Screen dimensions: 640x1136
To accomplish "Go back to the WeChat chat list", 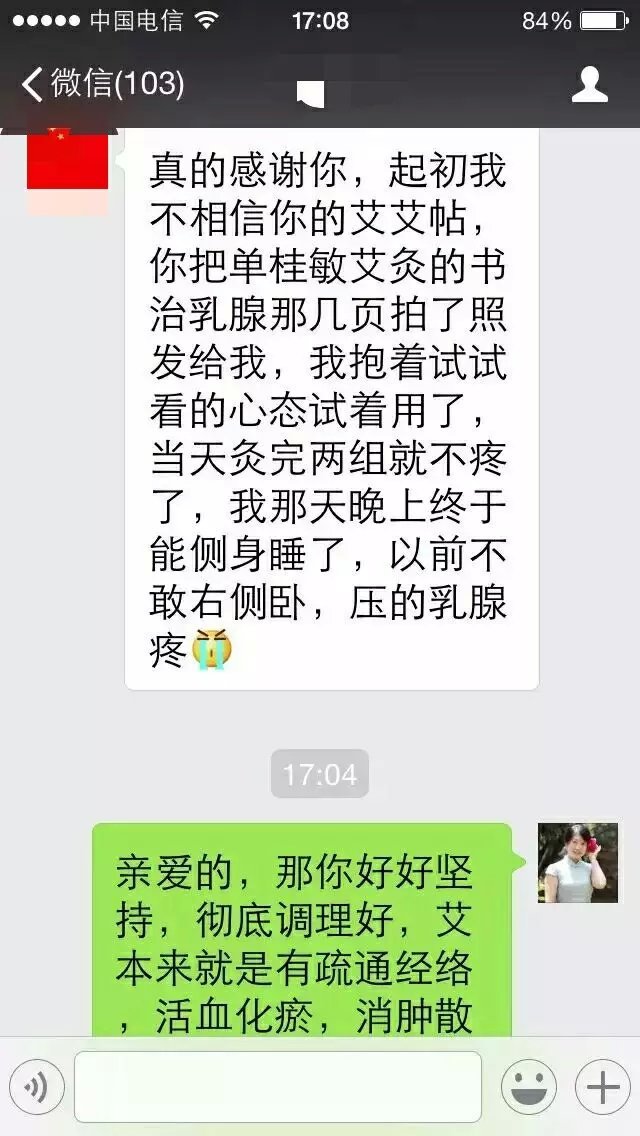I will (x=100, y=83).
